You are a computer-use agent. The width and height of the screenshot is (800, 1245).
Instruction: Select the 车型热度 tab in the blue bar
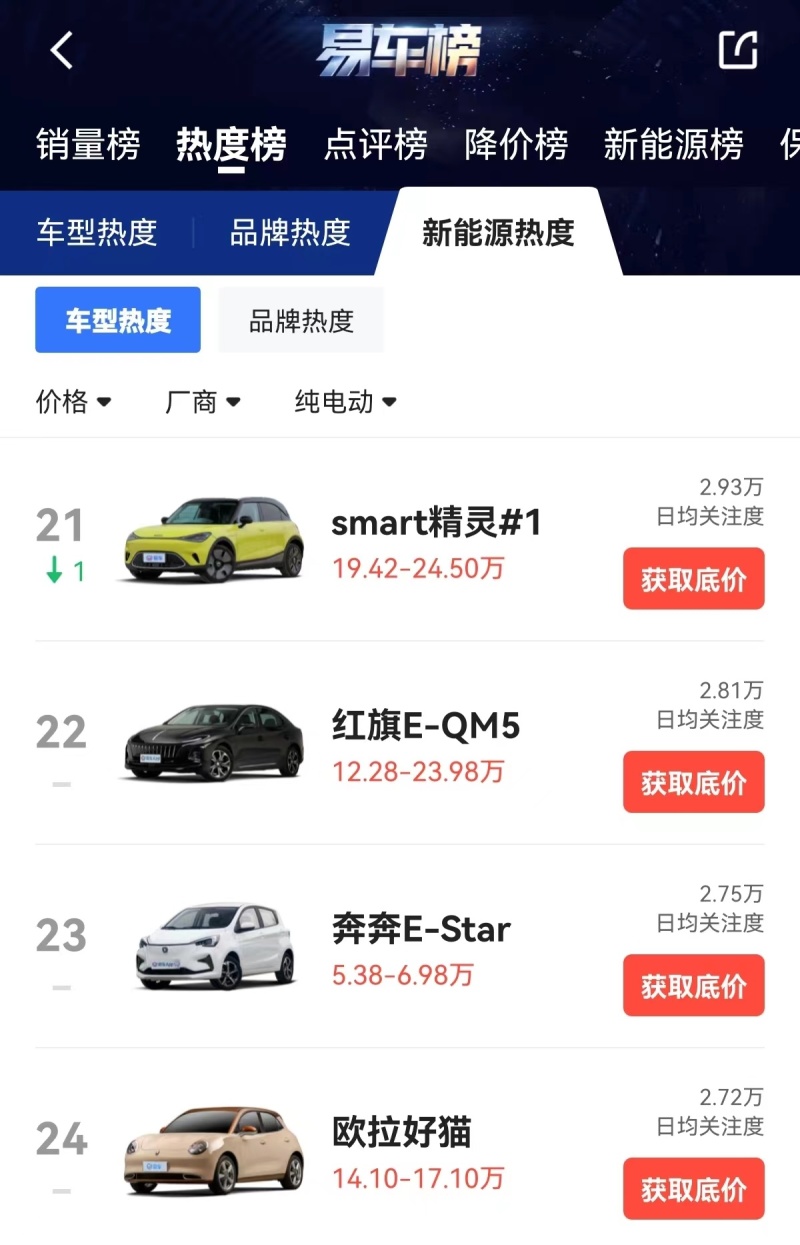coord(97,232)
